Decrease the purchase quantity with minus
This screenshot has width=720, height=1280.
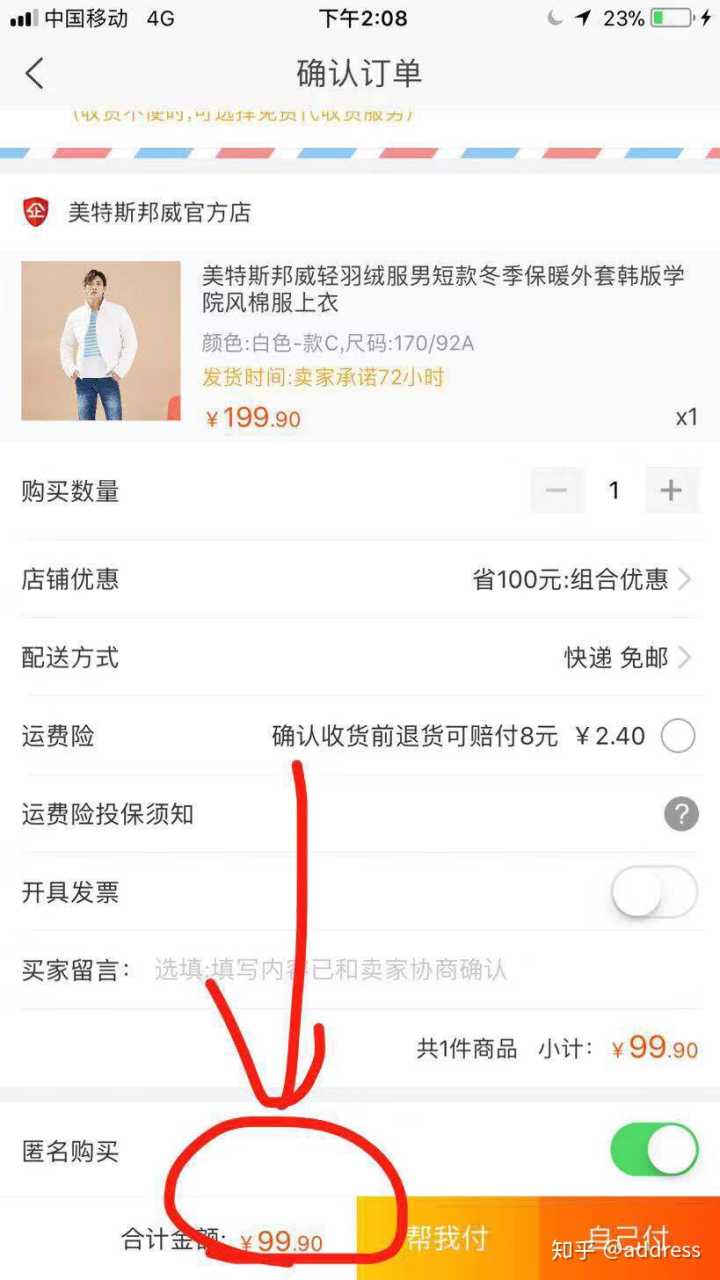tap(557, 490)
